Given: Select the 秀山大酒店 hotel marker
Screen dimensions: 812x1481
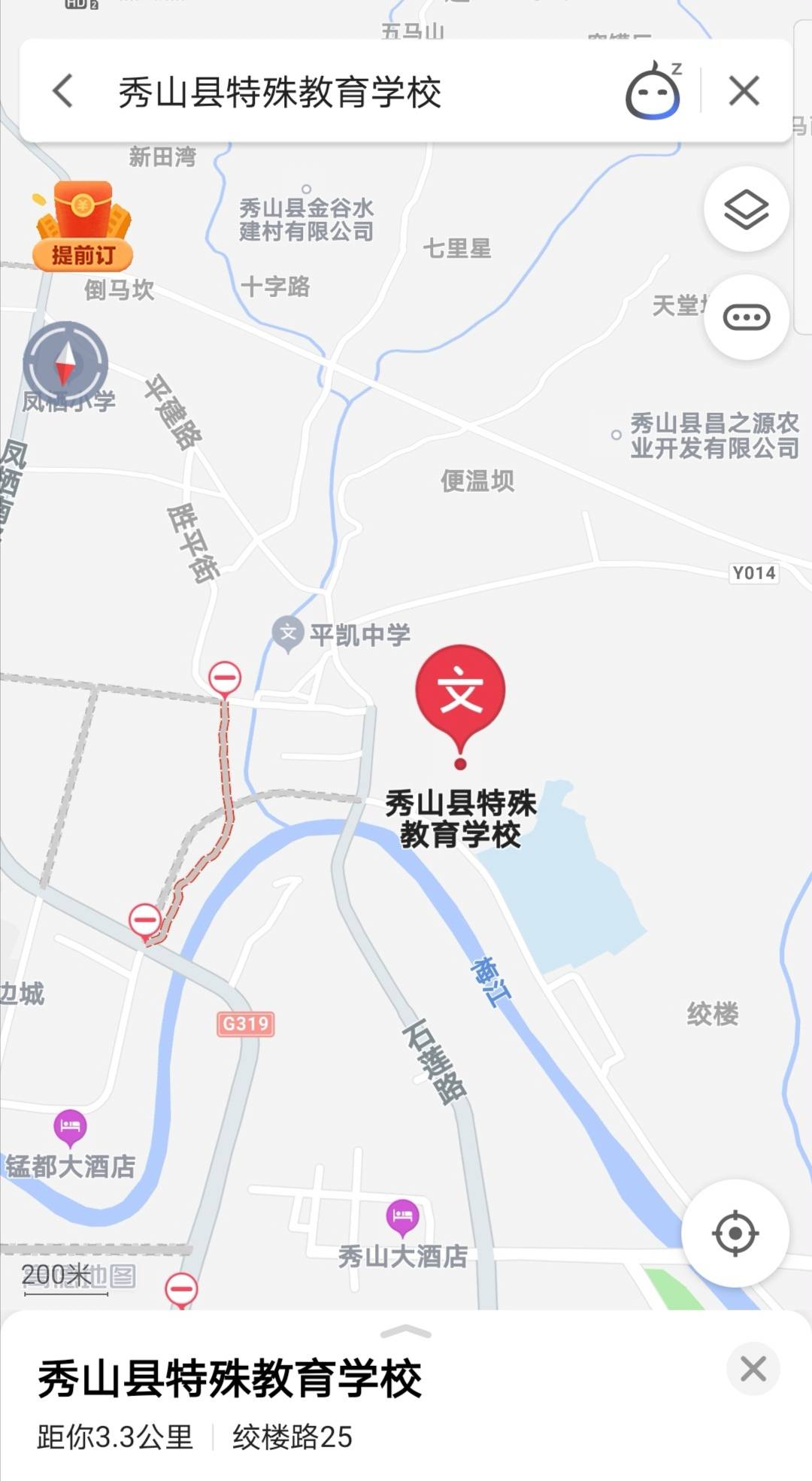Looking at the screenshot, I should click(x=402, y=1216).
